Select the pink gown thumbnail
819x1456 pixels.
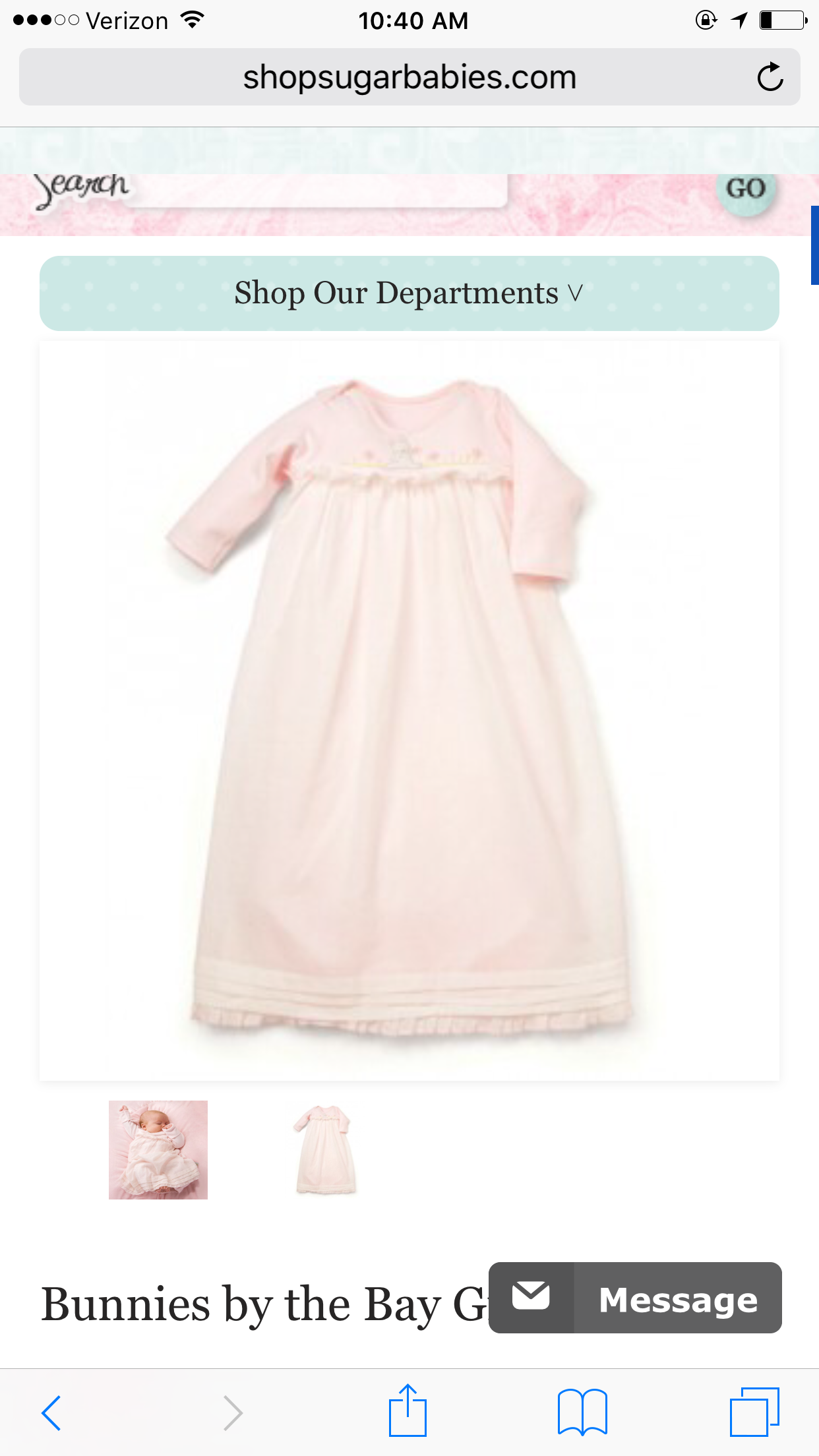[x=325, y=1149]
